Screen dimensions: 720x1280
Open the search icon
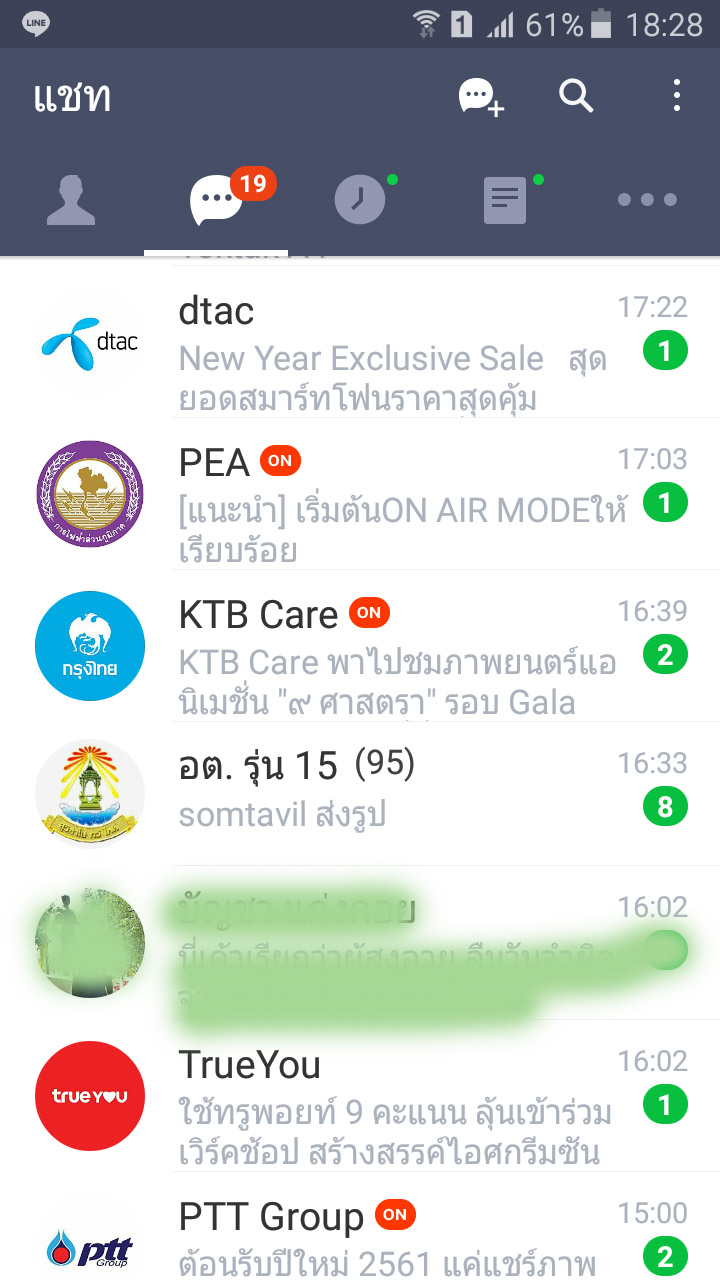coord(576,97)
